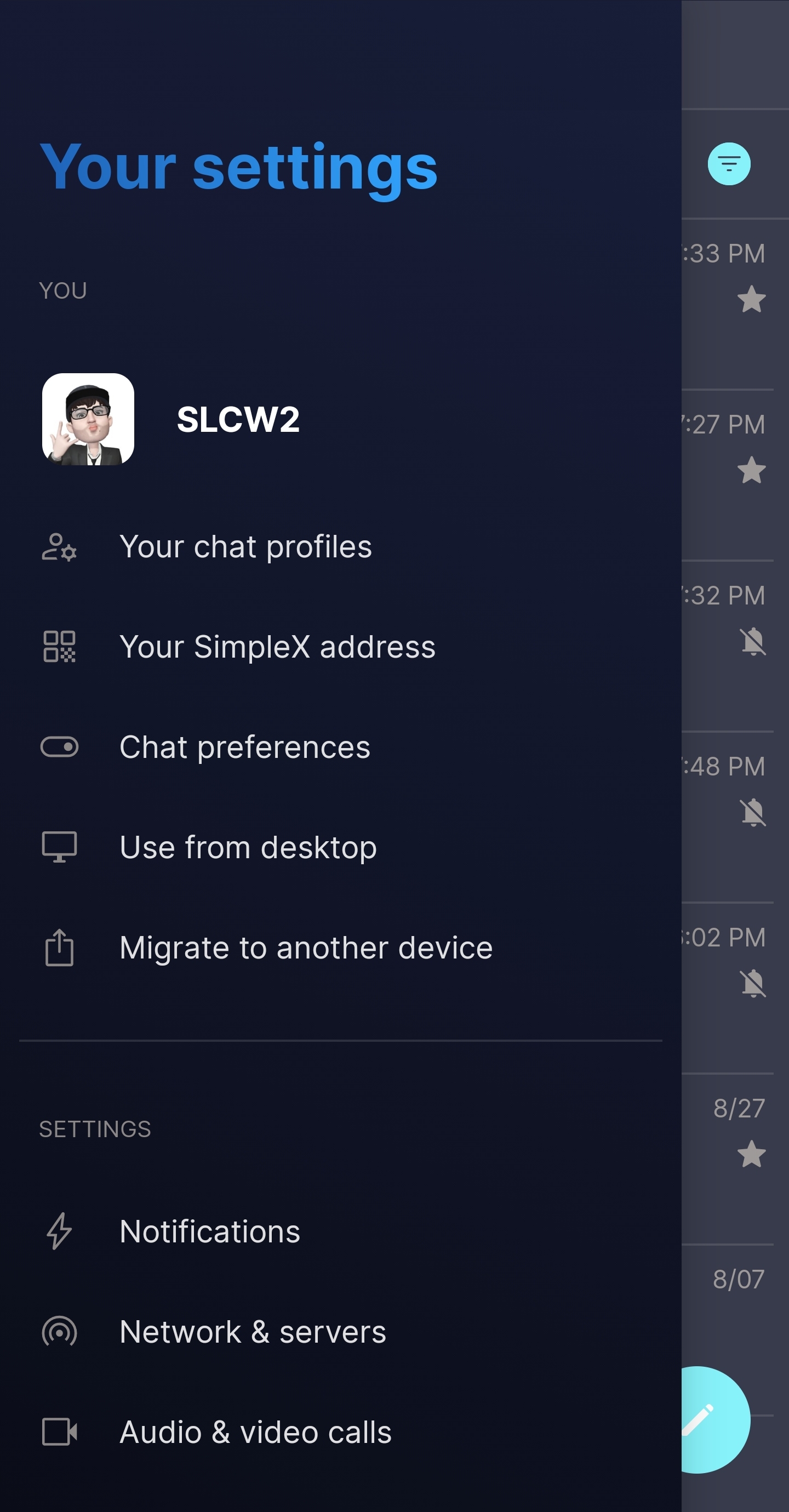The width and height of the screenshot is (789, 1512).
Task: Open Audio & video calls settings
Action: tap(255, 1432)
